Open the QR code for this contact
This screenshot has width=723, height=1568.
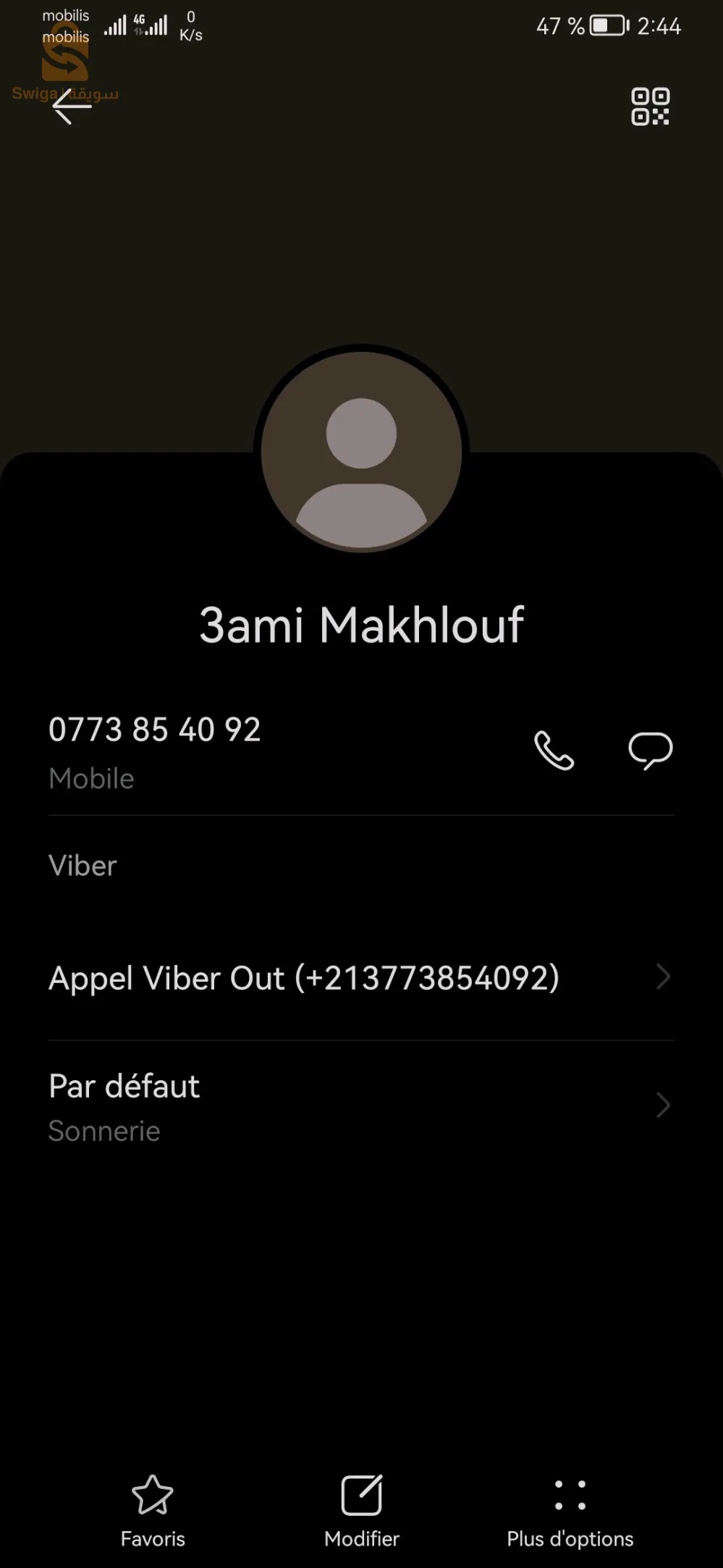650,107
